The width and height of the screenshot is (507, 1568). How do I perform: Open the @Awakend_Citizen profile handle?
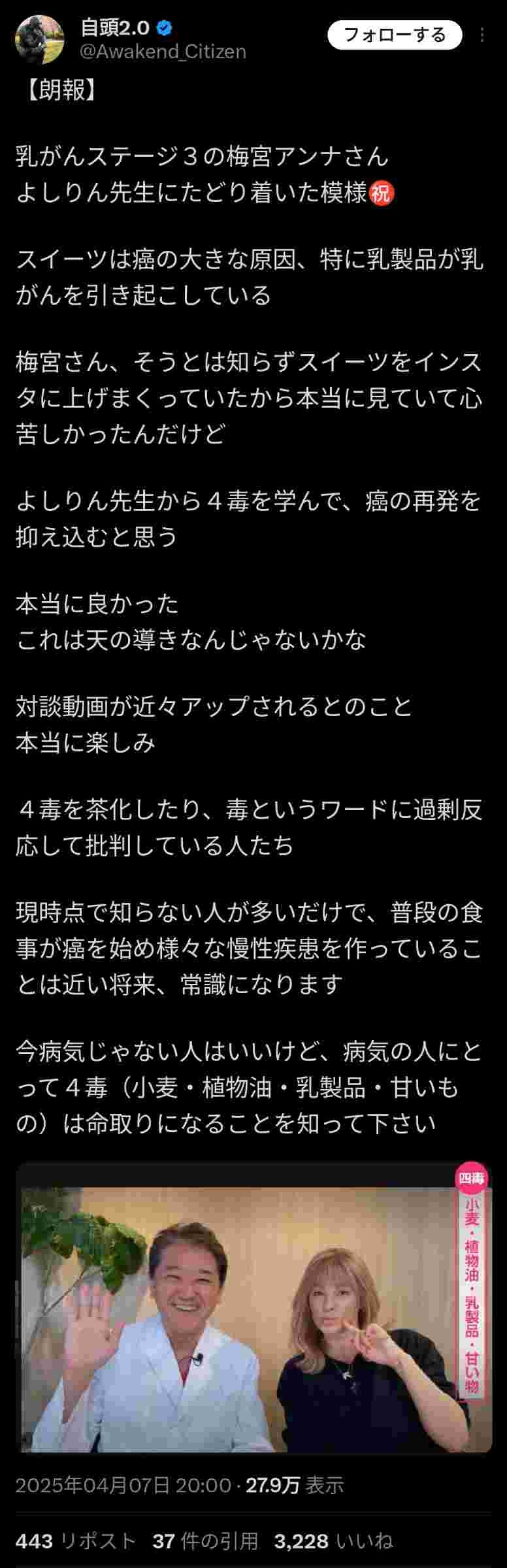pos(163,52)
